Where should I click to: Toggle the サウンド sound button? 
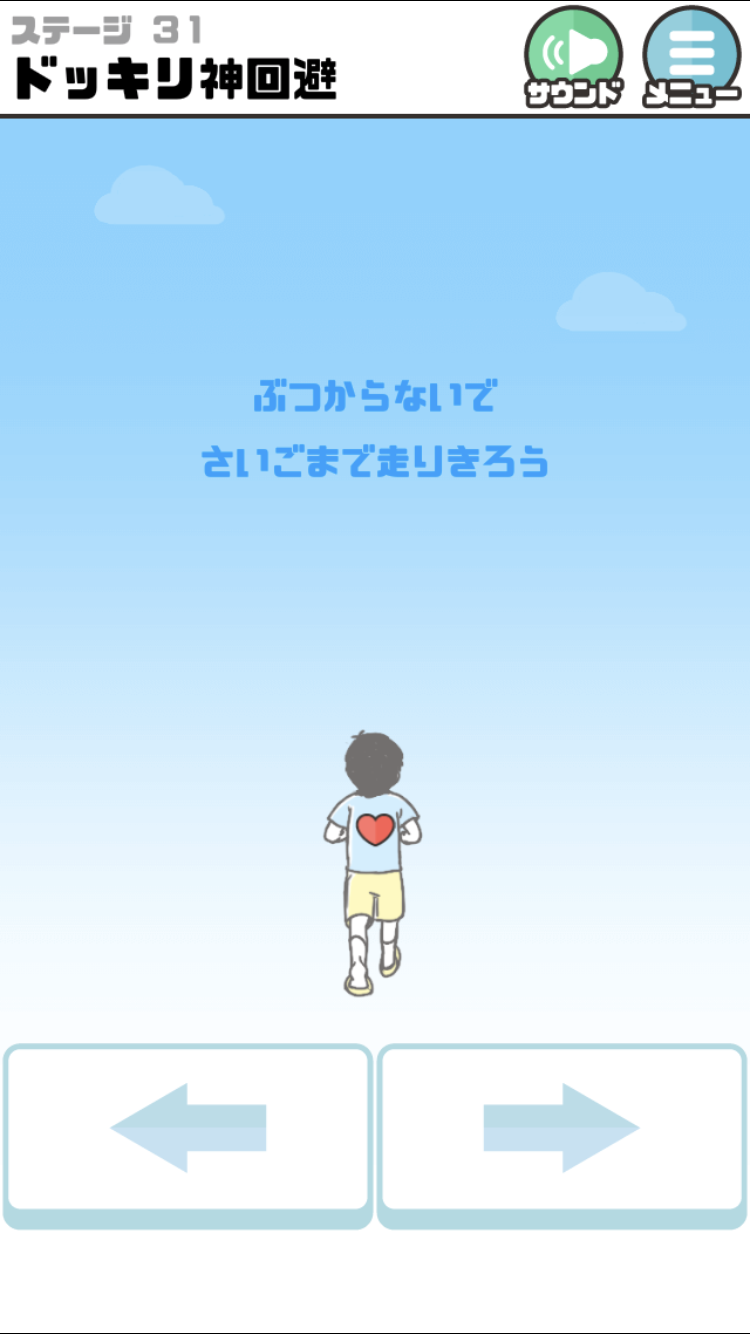tap(574, 57)
